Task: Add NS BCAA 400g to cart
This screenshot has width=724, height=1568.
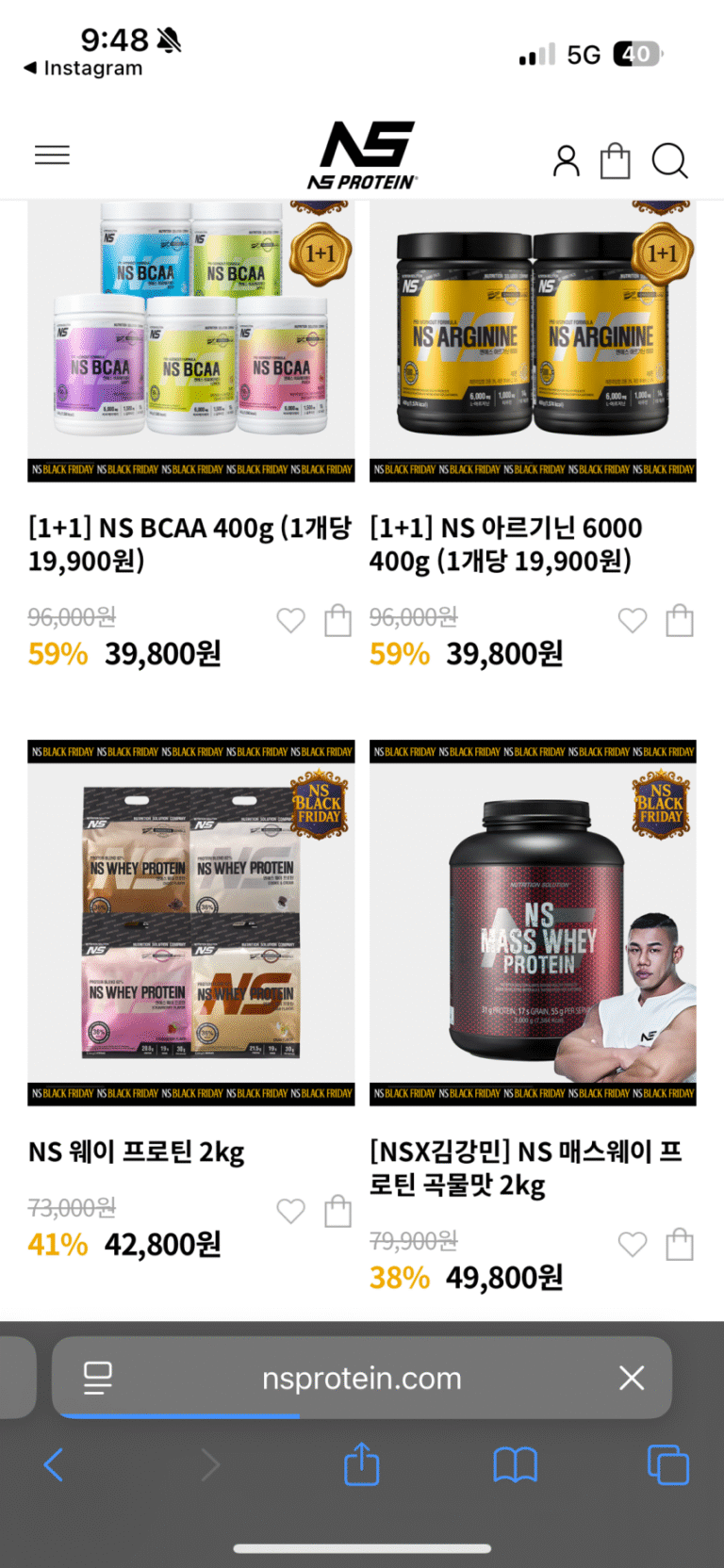Action: (337, 620)
